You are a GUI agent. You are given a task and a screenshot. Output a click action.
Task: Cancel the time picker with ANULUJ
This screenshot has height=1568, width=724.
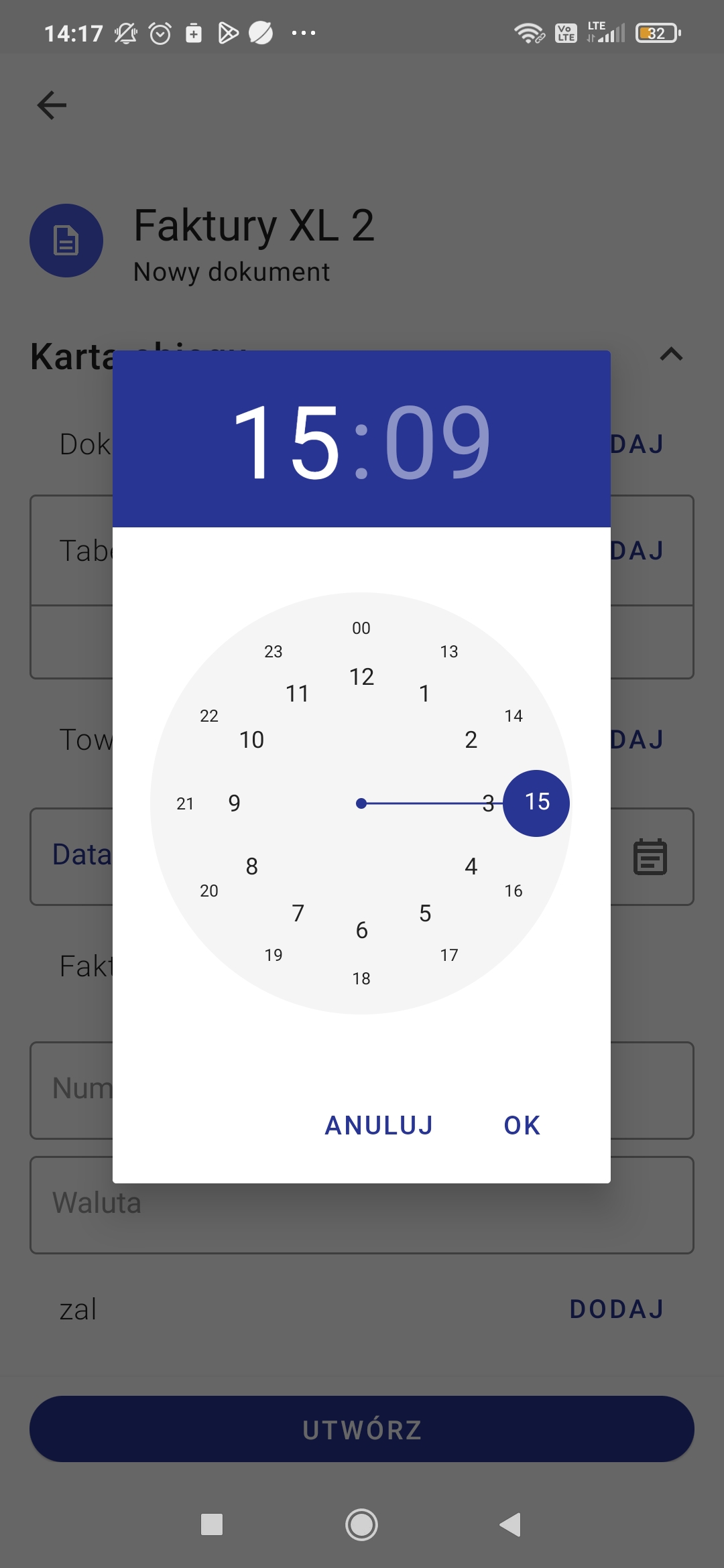click(379, 1126)
